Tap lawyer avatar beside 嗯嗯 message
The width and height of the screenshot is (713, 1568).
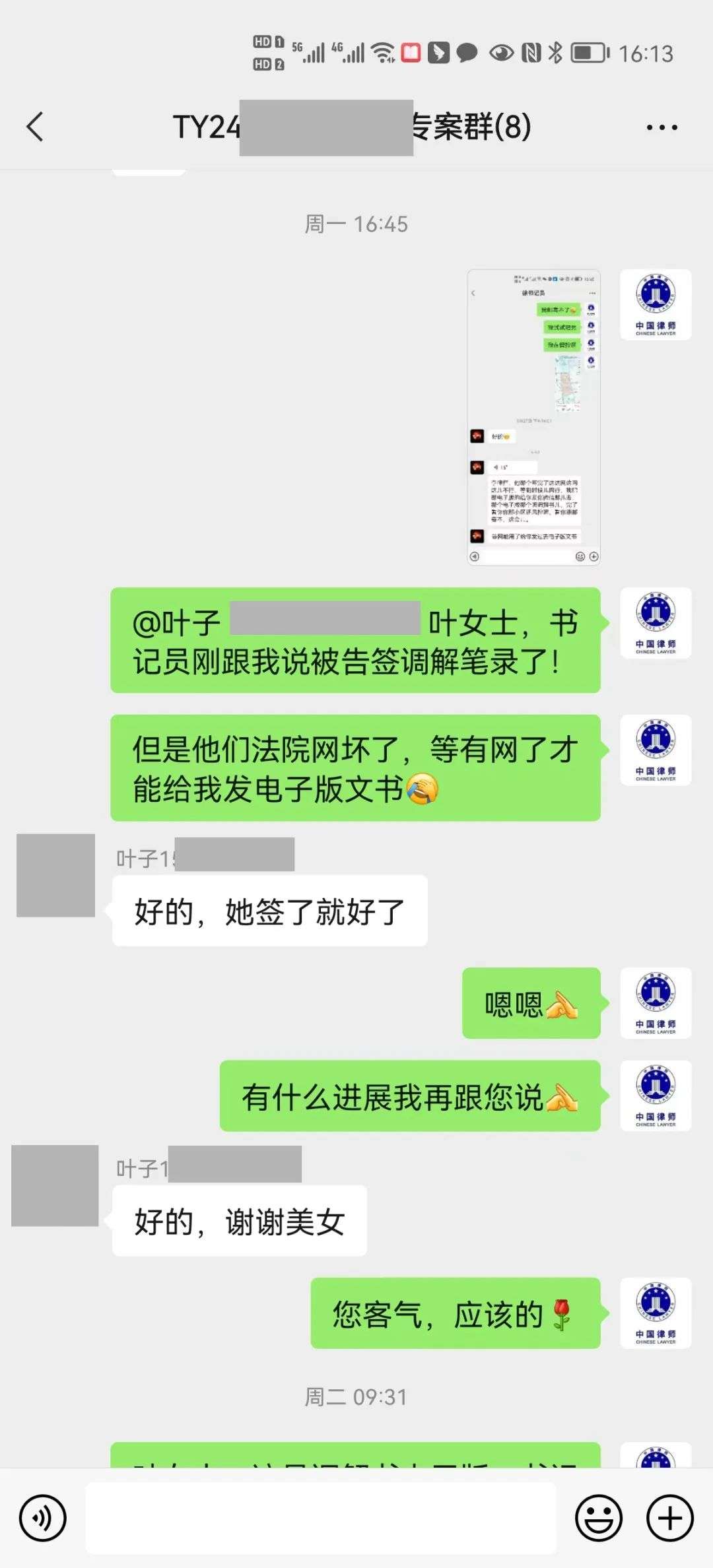656,1002
